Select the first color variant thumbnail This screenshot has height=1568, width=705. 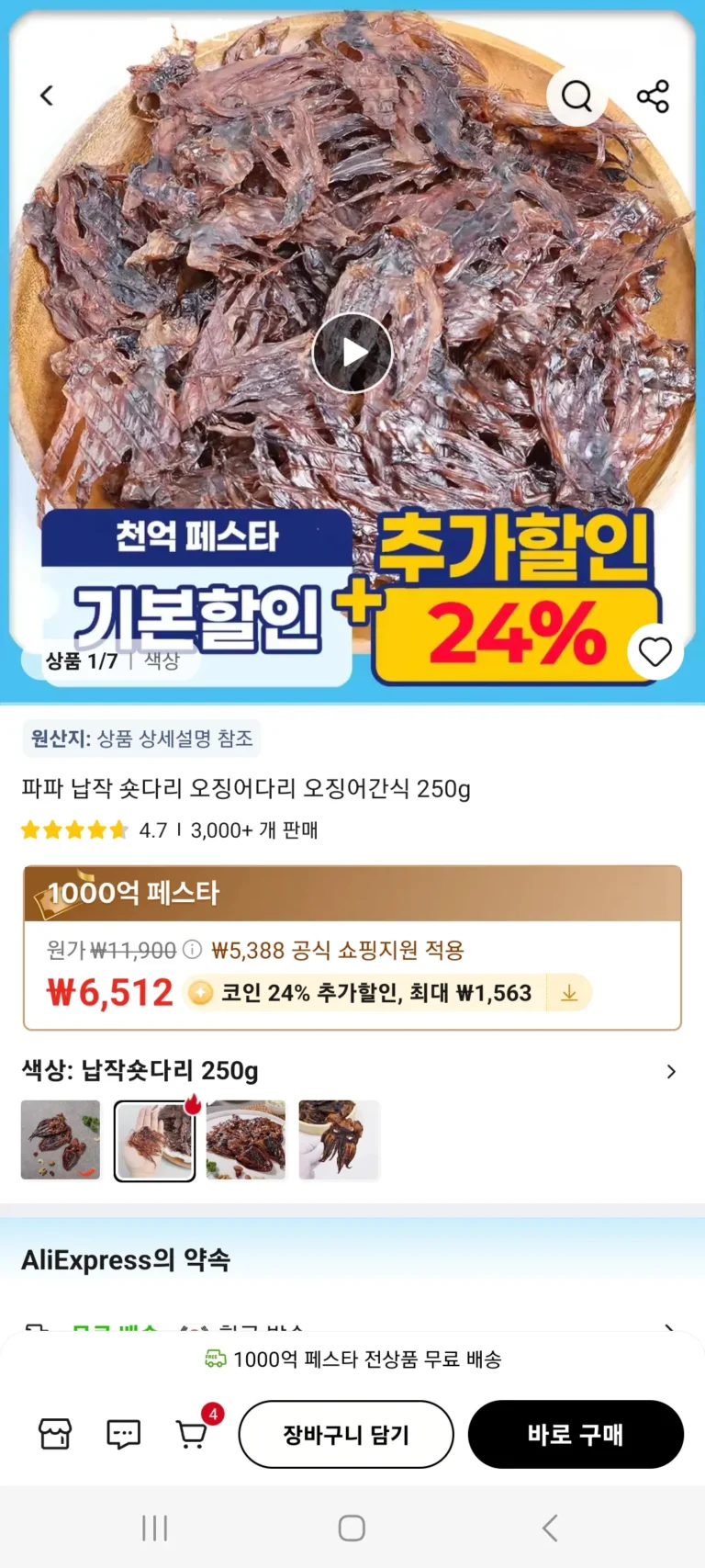[x=61, y=1140]
